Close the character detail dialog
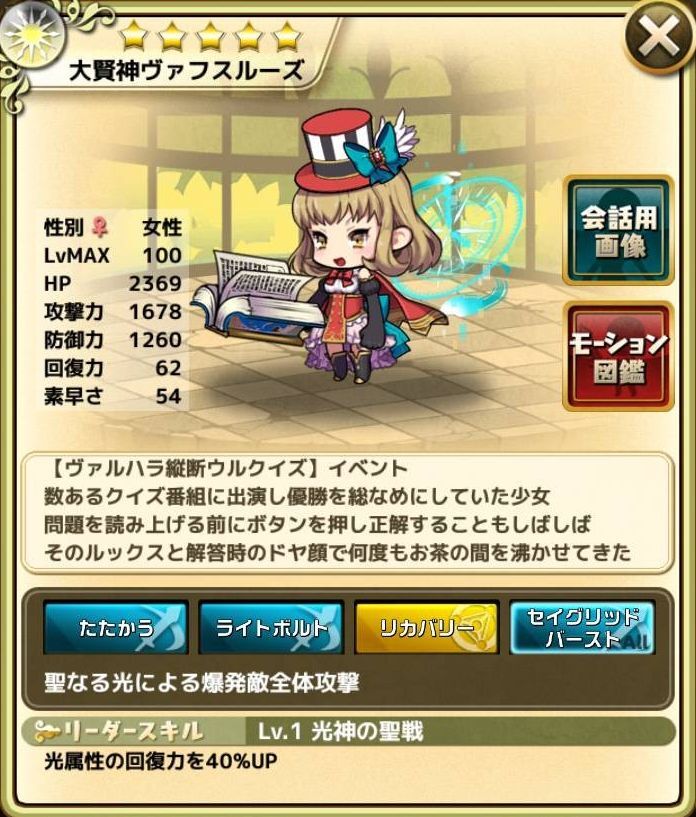The image size is (696, 817). pyautogui.click(x=660, y=41)
